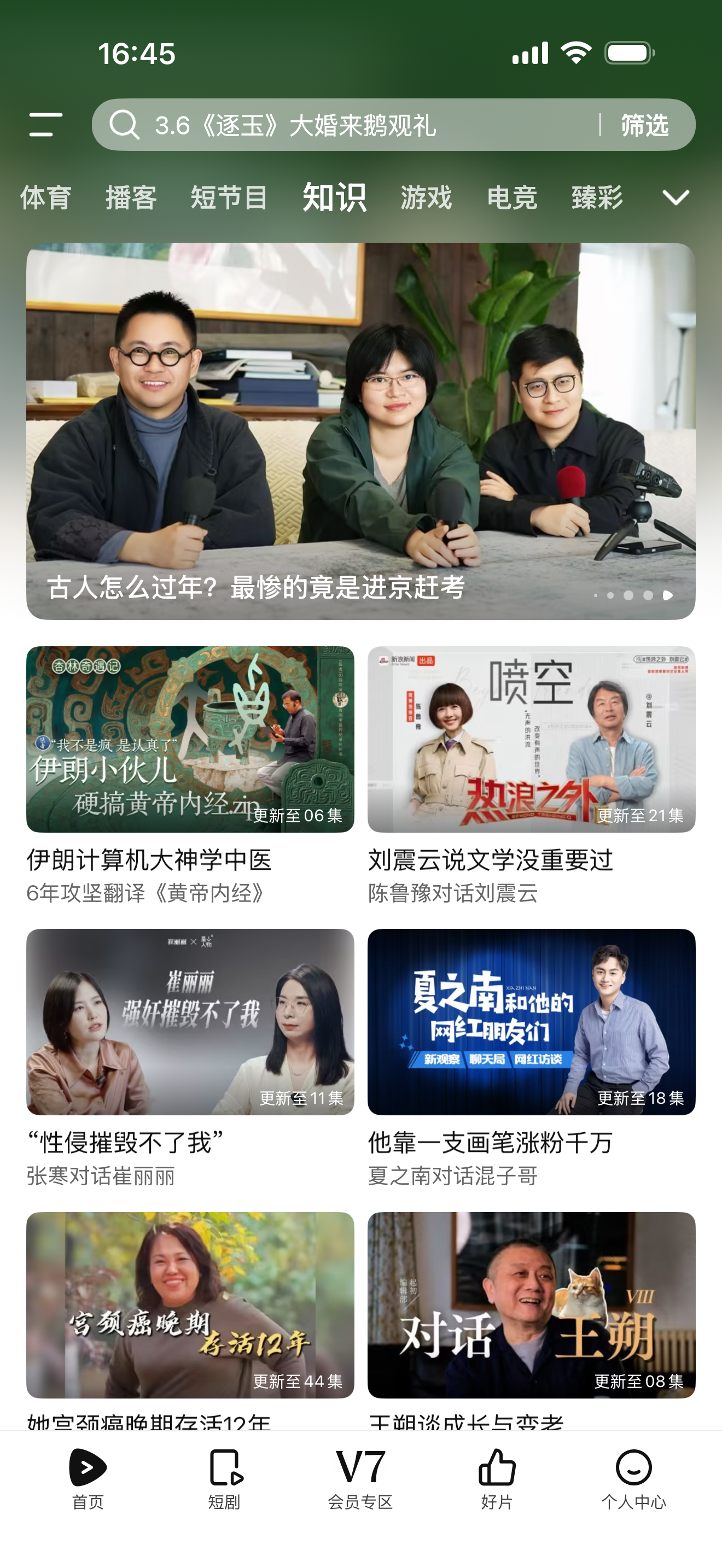Open the 宫颈癌晚期存活12年 video
Image resolution: width=722 pixels, height=1568 pixels.
(x=190, y=1304)
